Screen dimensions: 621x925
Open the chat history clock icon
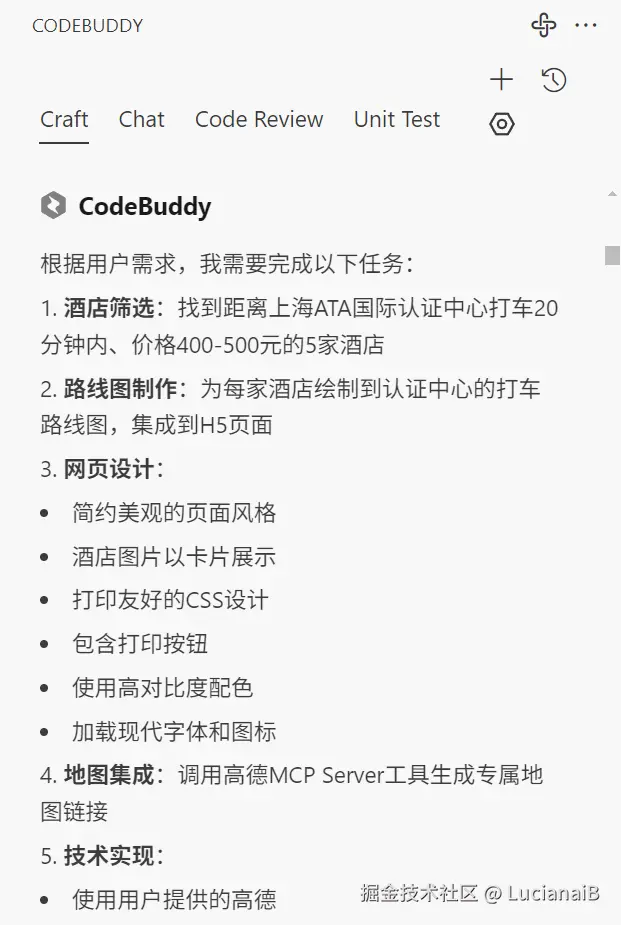pos(554,80)
